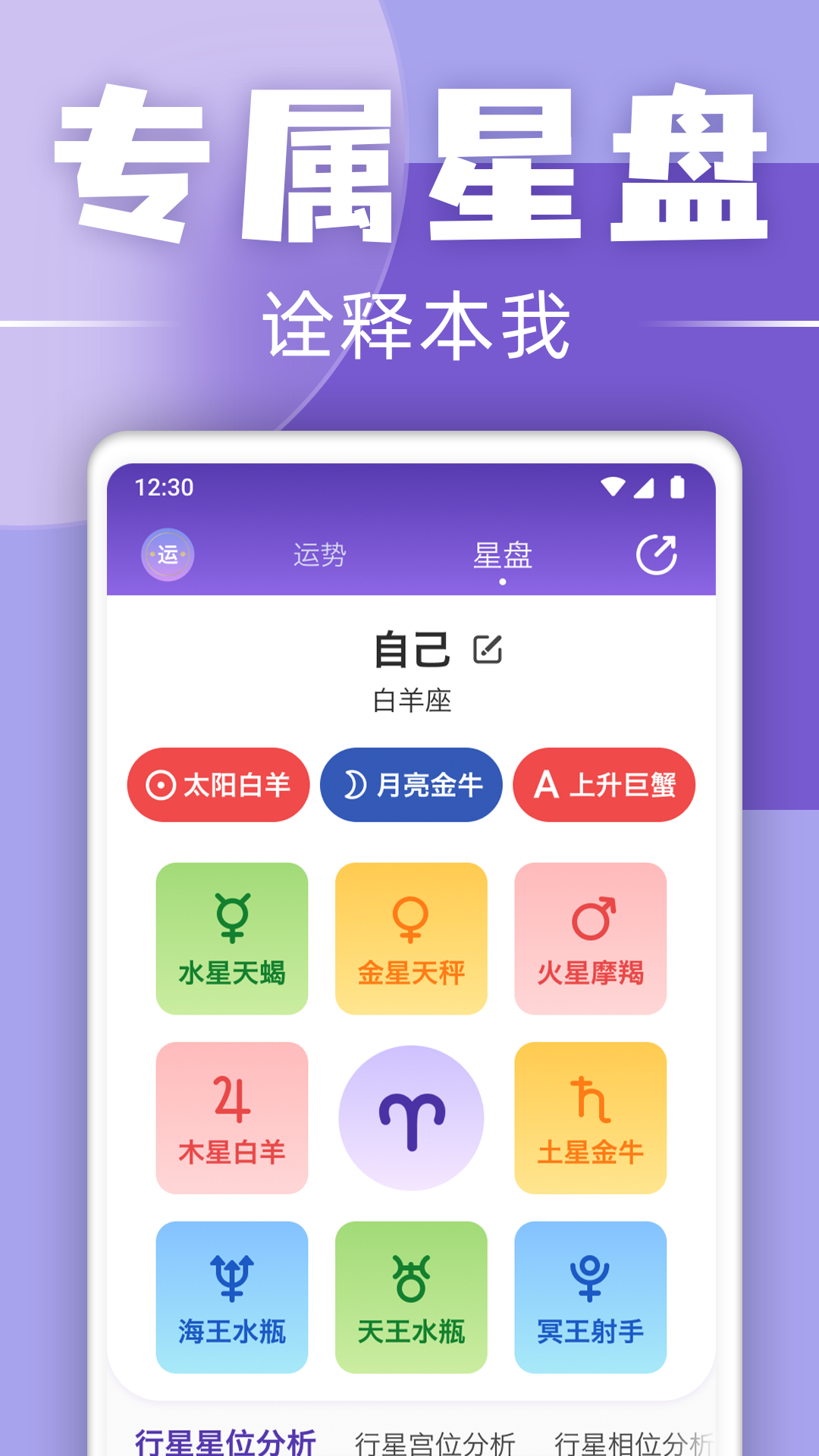The height and width of the screenshot is (1456, 819).
Task: Select the 星盘 tab
Action: [500, 556]
